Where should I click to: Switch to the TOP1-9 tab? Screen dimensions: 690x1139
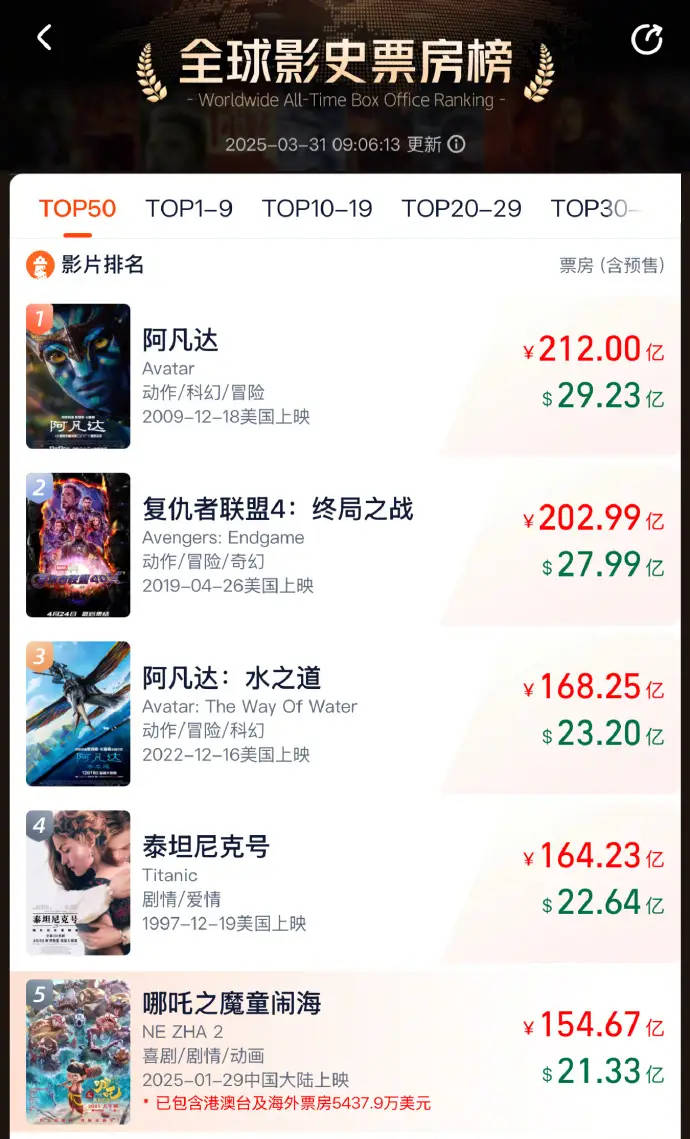pyautogui.click(x=189, y=208)
